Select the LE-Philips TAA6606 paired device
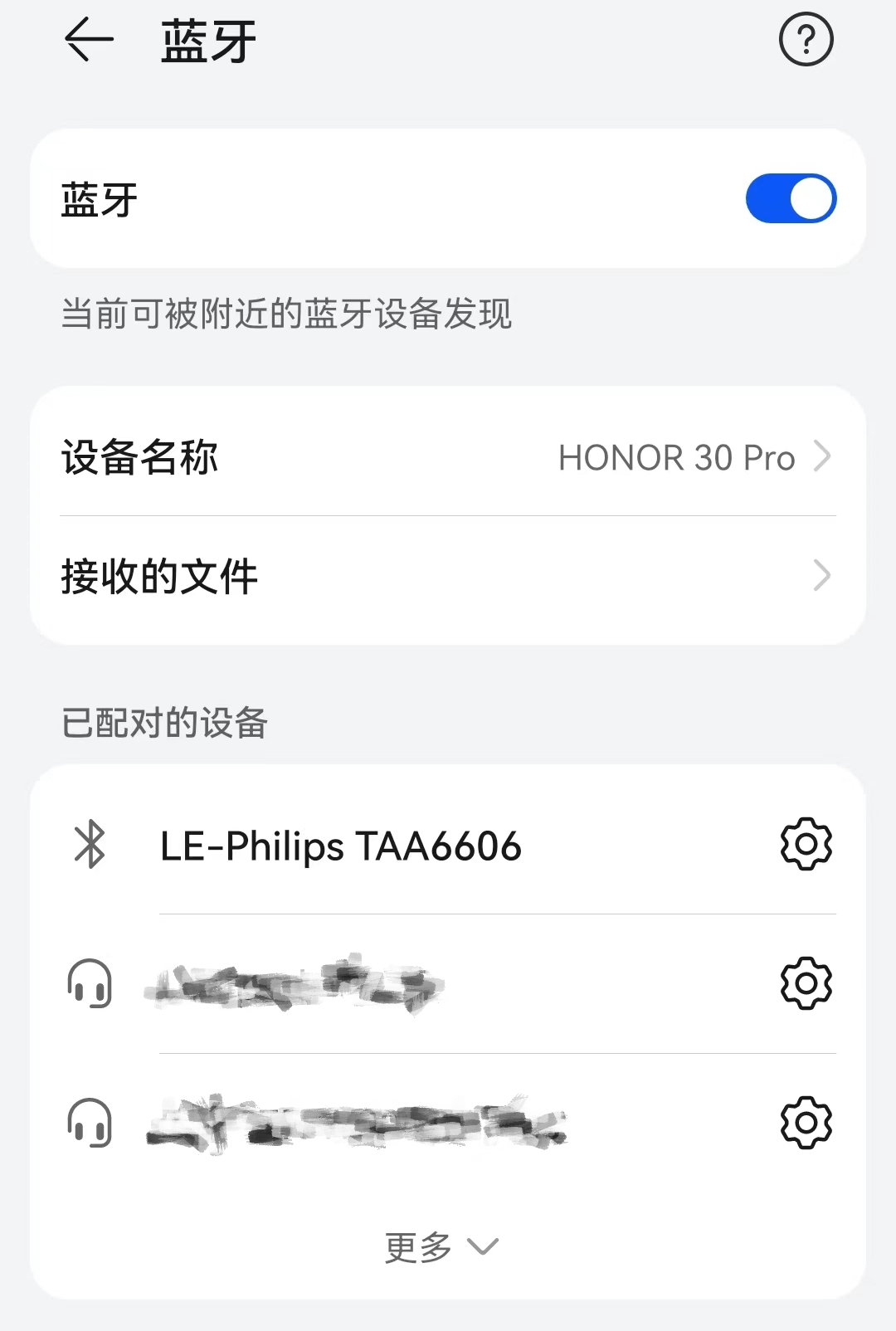Viewport: 896px width, 1331px height. [x=340, y=846]
